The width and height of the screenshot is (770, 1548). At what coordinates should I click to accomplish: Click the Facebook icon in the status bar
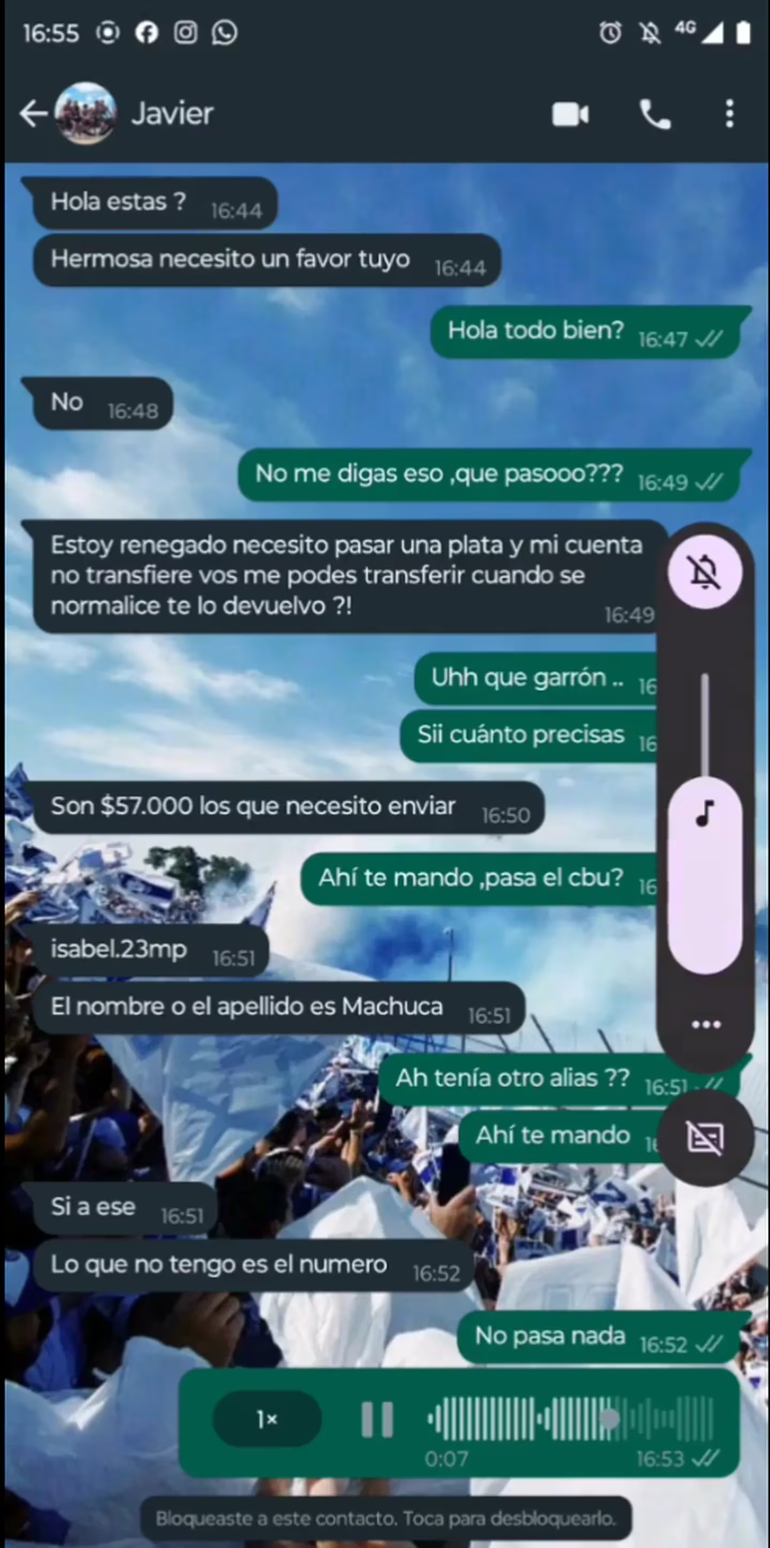146,33
